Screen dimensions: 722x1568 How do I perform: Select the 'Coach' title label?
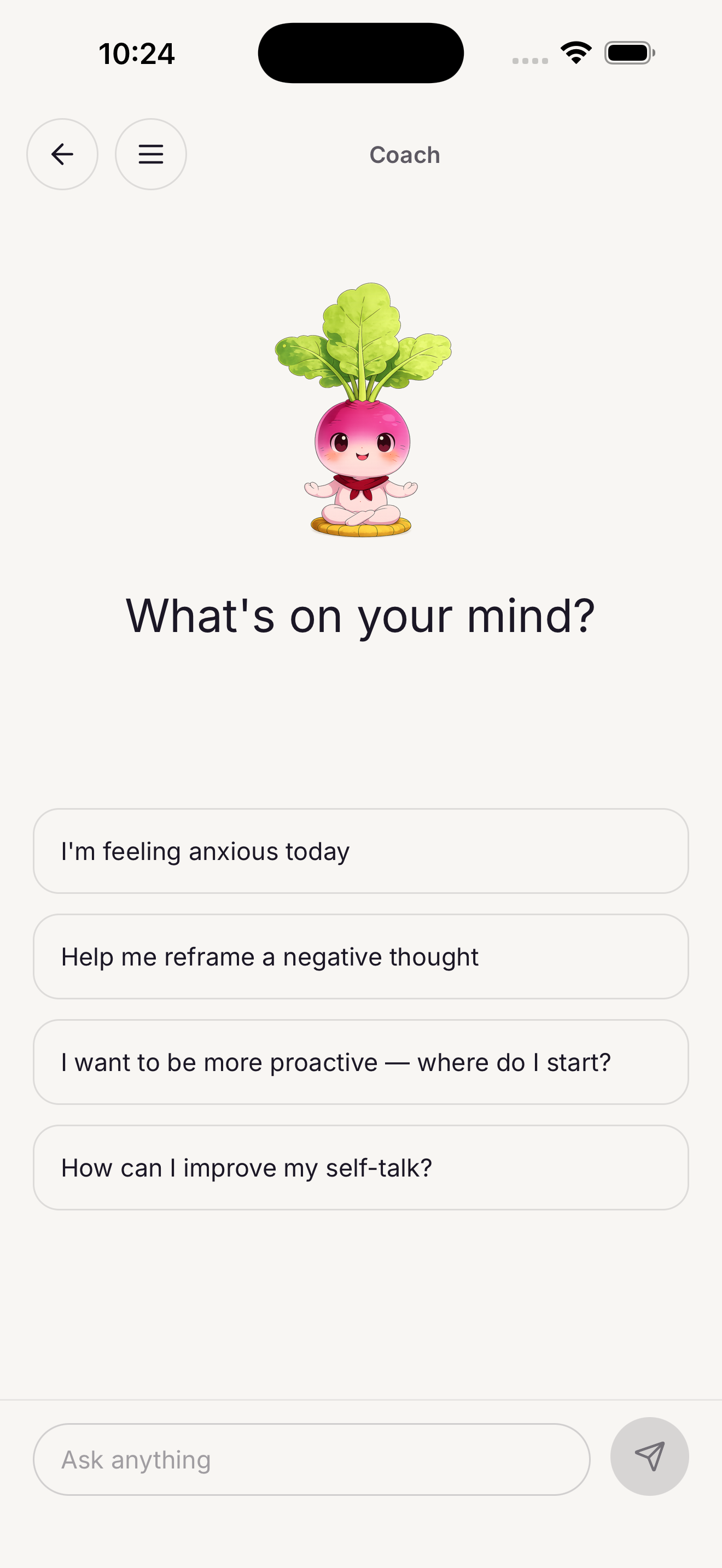click(404, 154)
